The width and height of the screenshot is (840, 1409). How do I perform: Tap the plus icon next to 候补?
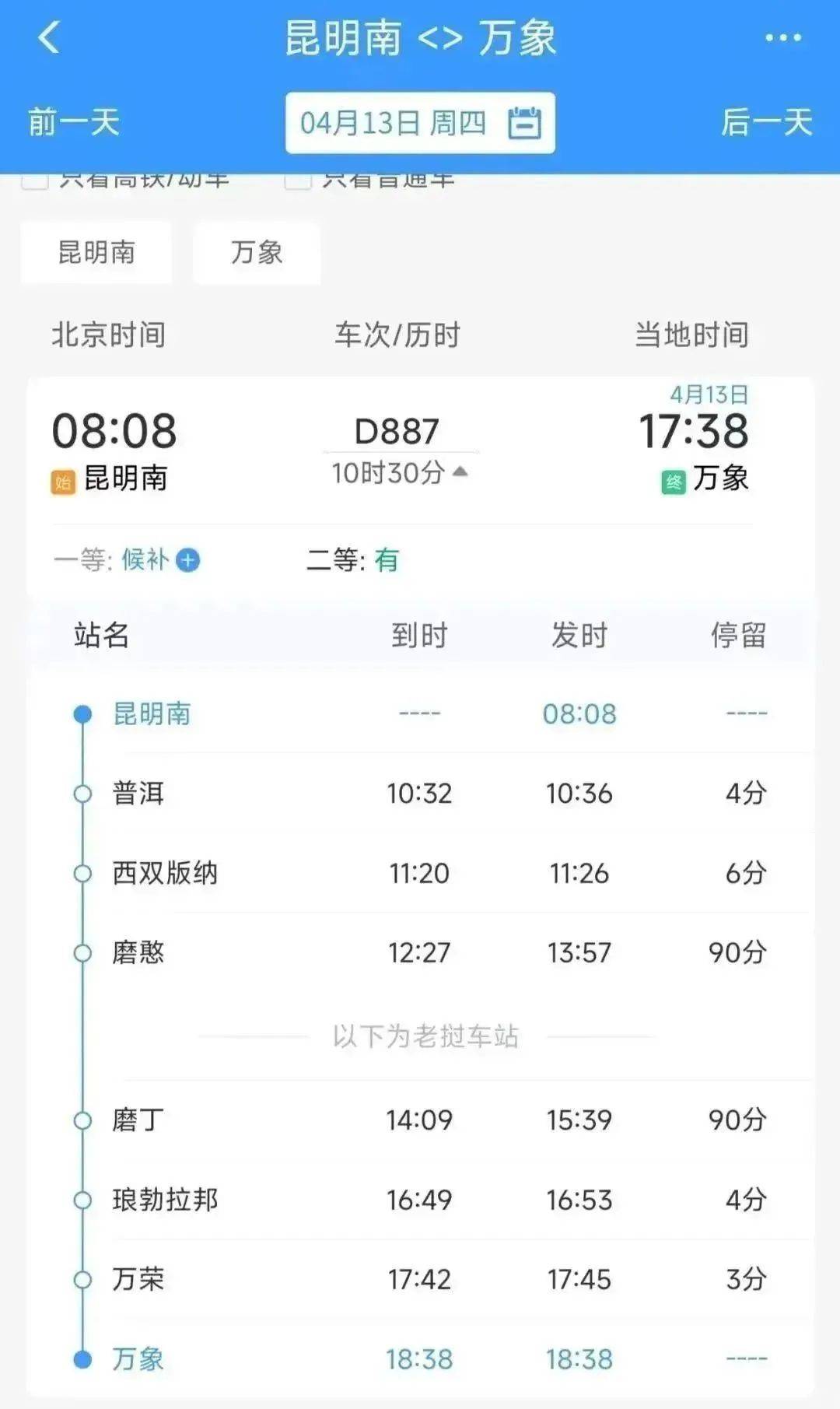pos(187,559)
